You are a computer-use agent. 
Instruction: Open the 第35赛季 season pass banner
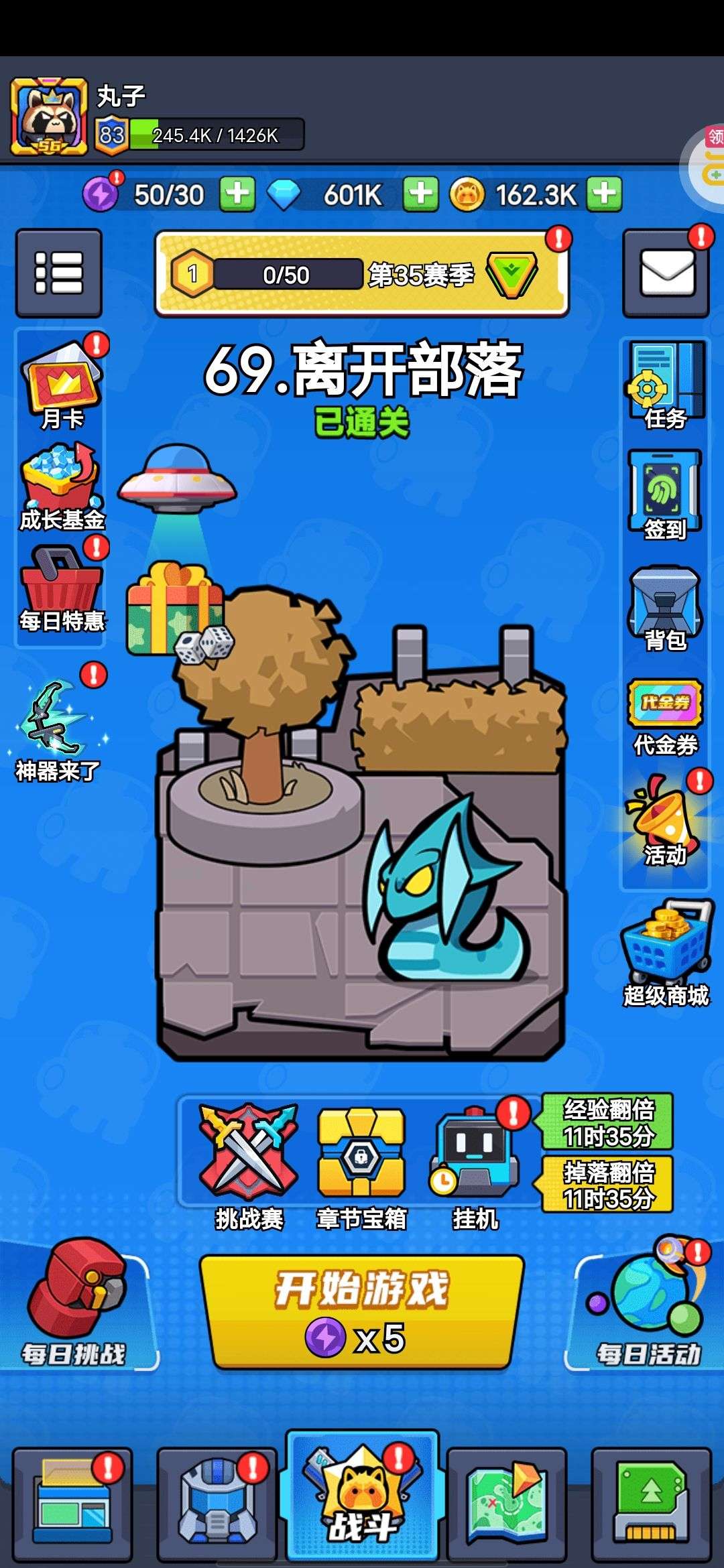(362, 273)
